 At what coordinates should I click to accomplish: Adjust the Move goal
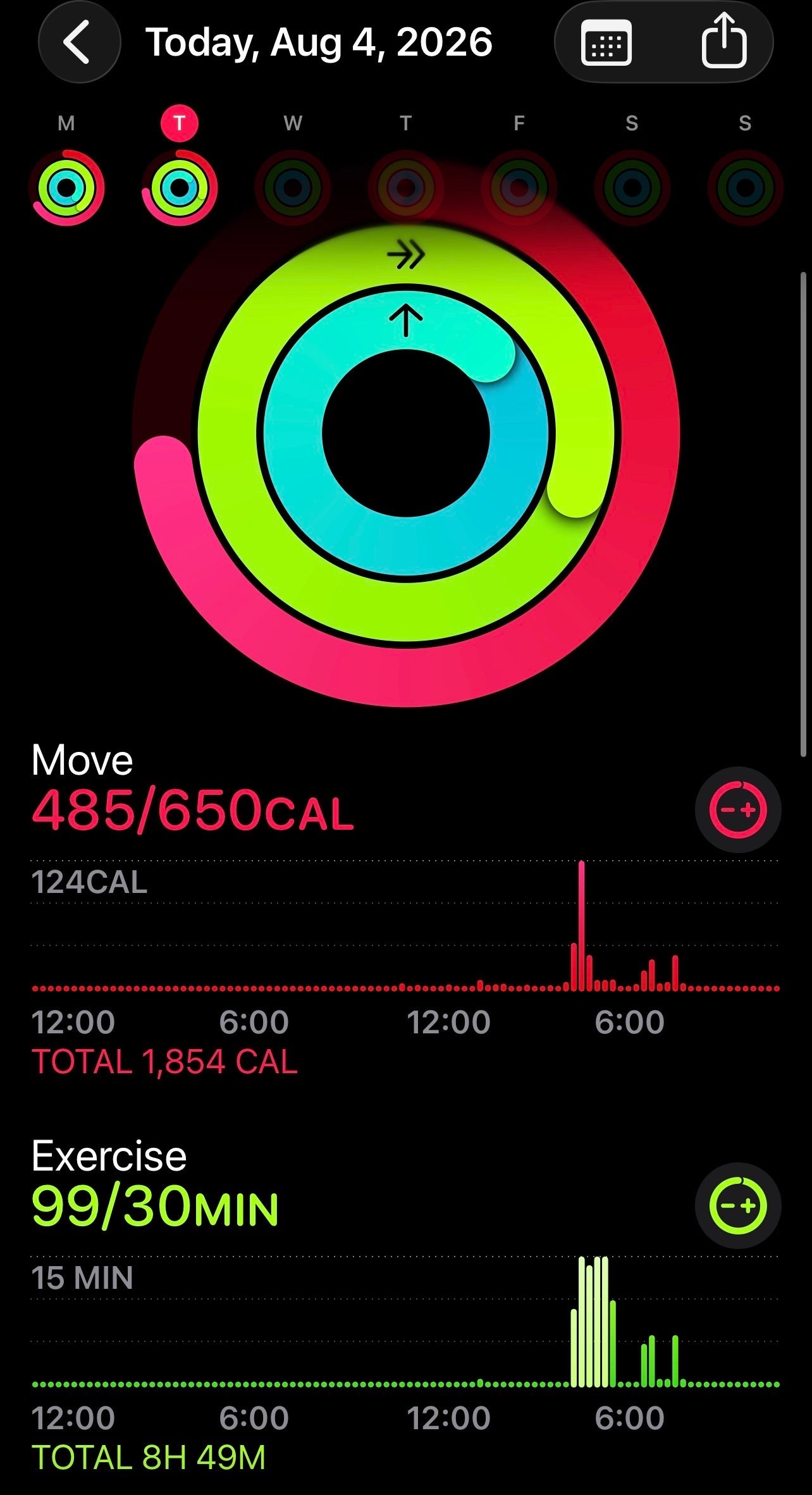pyautogui.click(x=738, y=809)
